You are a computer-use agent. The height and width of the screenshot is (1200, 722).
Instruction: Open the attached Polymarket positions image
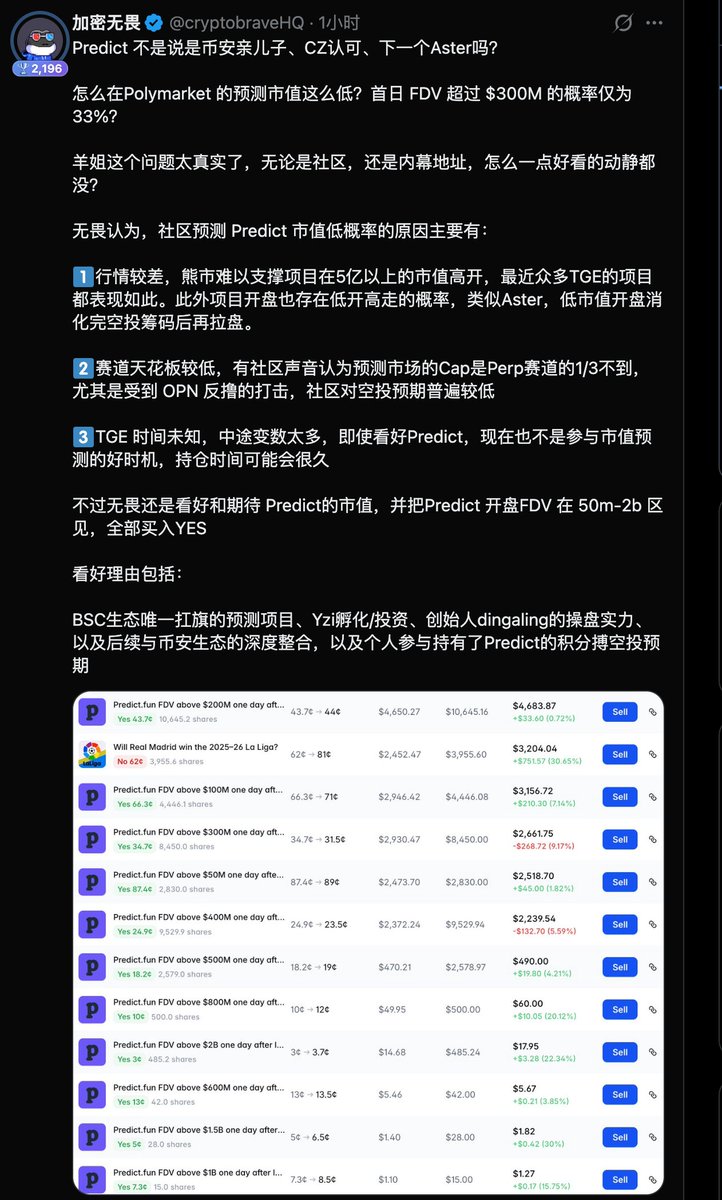point(368,940)
